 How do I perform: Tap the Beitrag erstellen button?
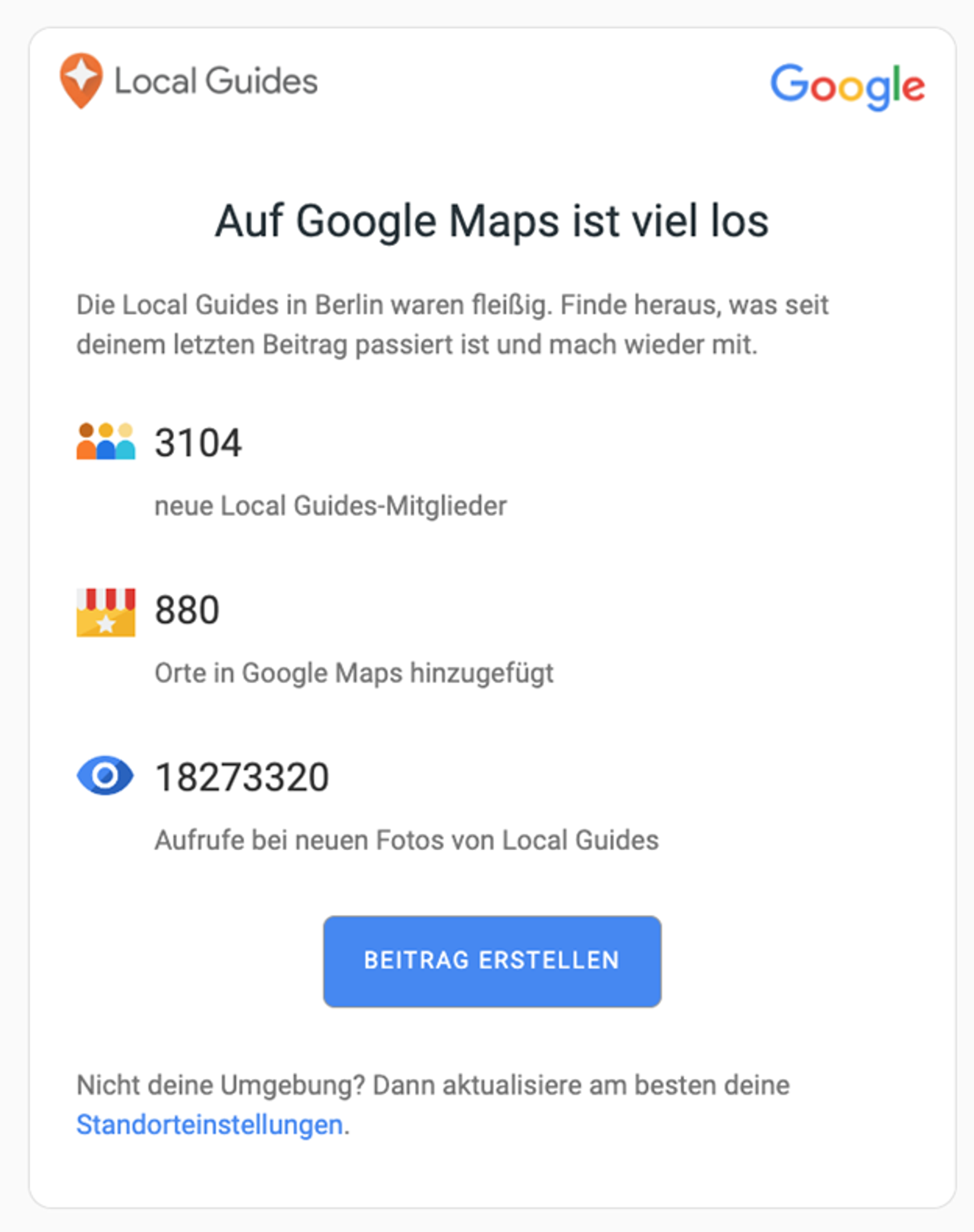click(492, 961)
